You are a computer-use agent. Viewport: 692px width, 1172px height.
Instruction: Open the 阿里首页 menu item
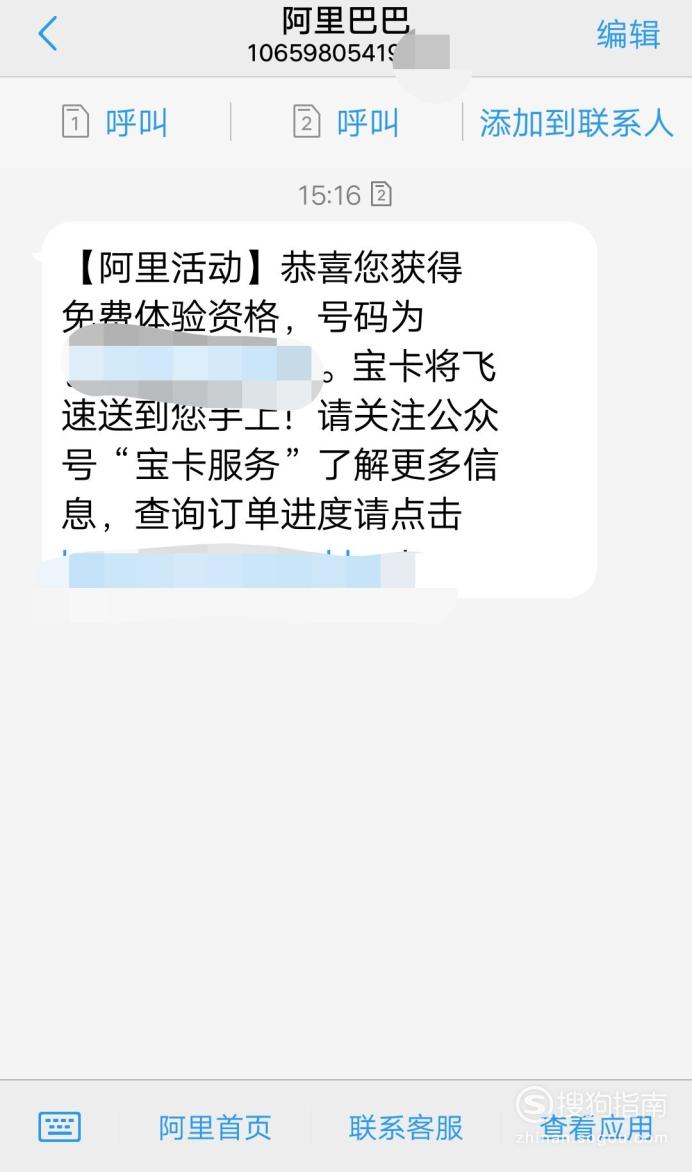click(214, 1127)
